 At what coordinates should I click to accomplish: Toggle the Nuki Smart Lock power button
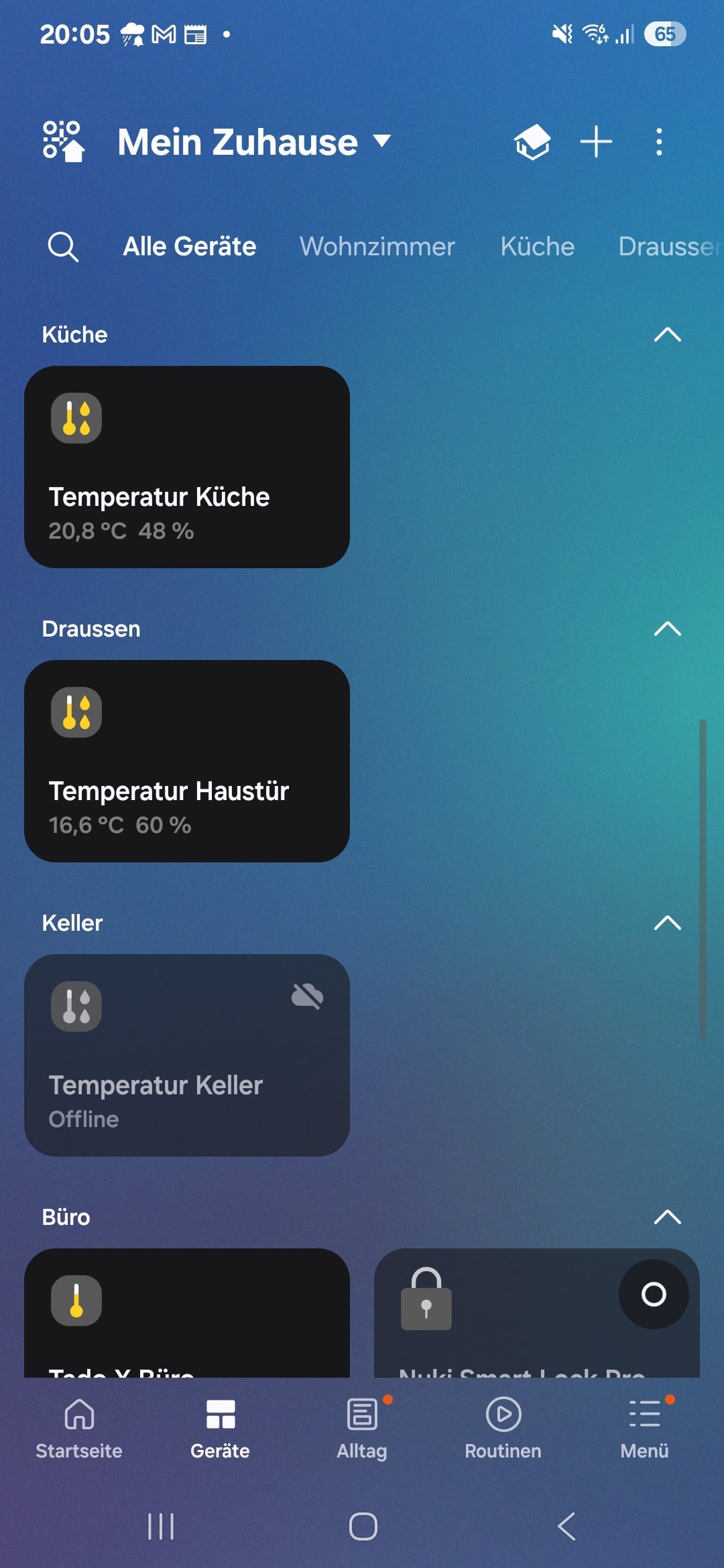(x=654, y=1294)
